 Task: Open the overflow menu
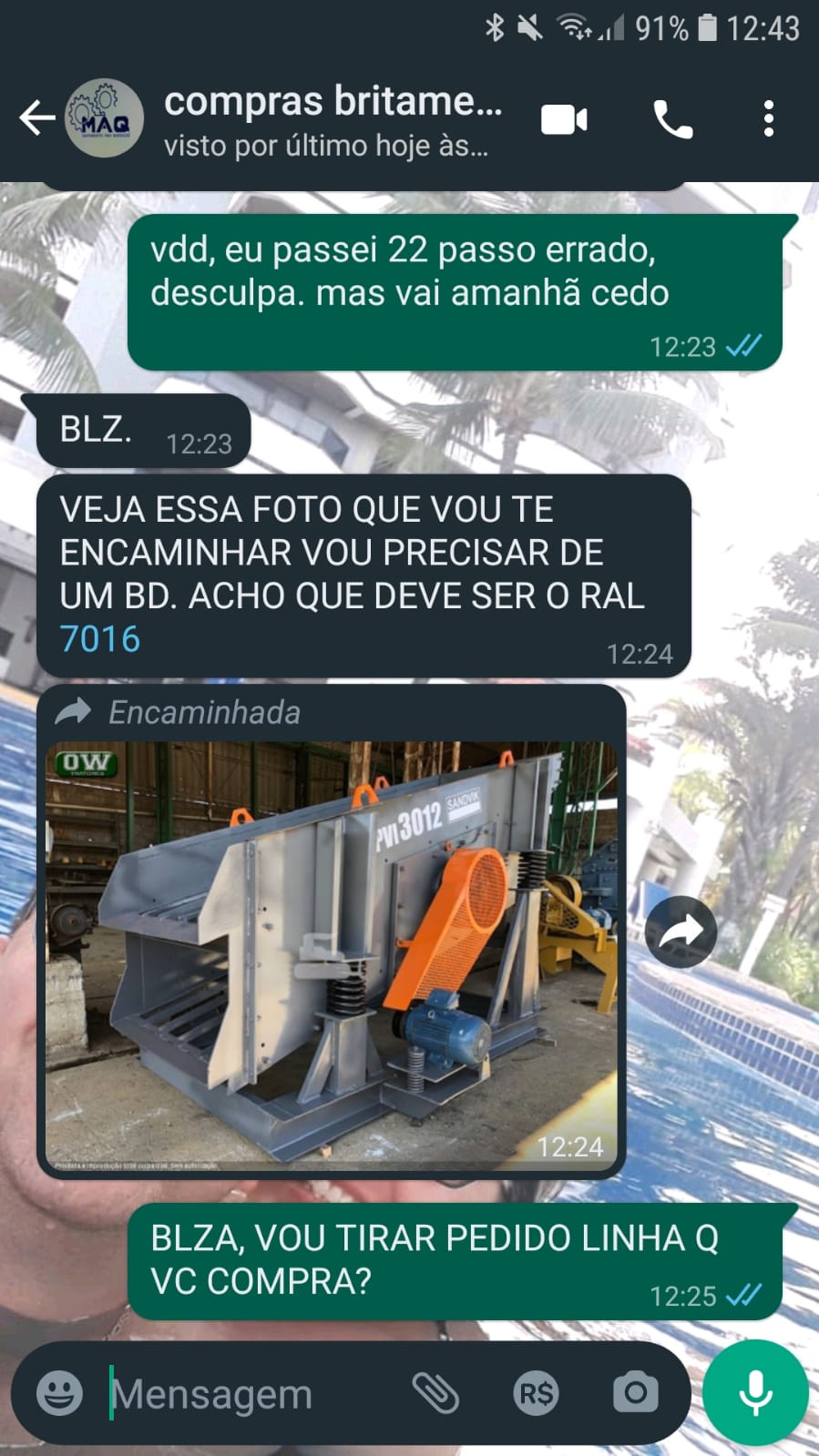[769, 119]
